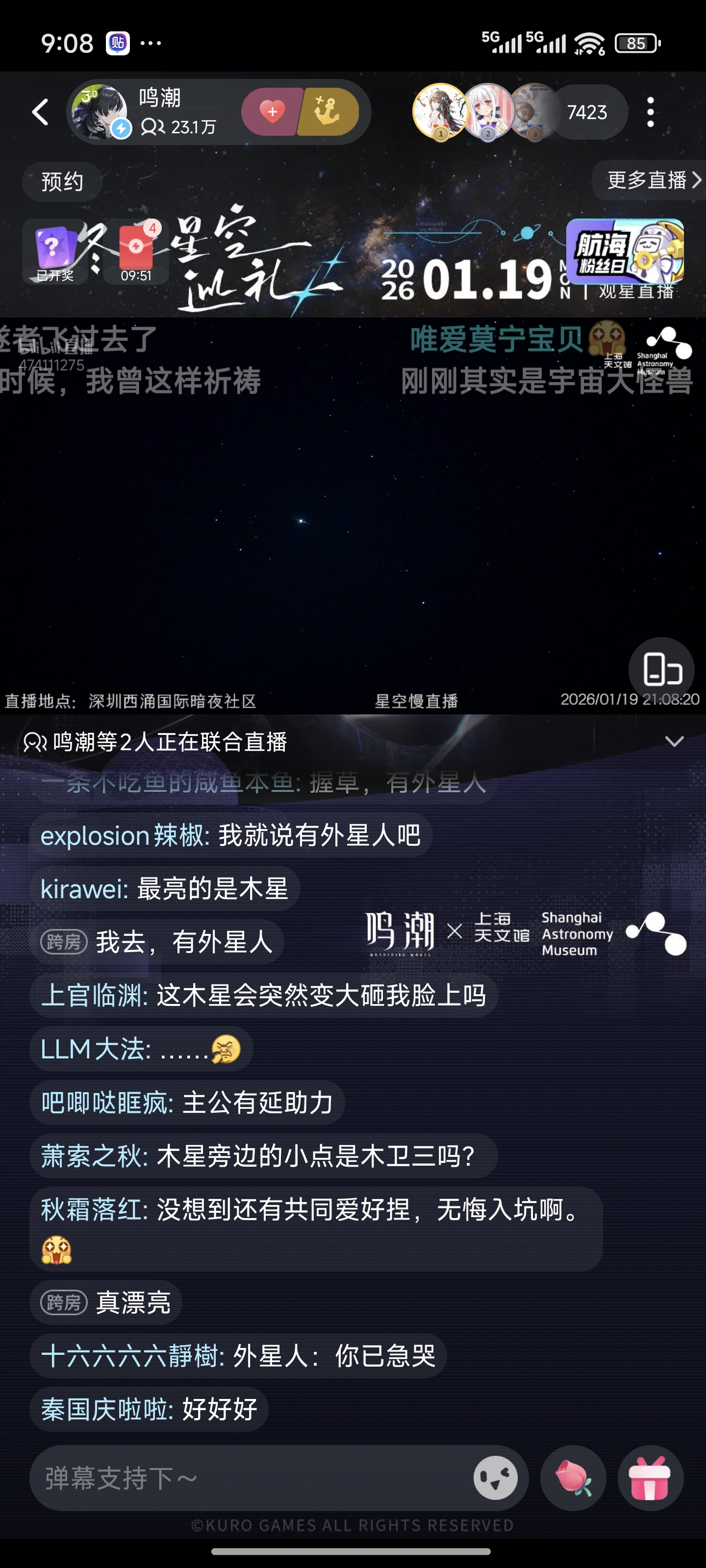
Task: Open the three-dot overflow menu
Action: [650, 113]
